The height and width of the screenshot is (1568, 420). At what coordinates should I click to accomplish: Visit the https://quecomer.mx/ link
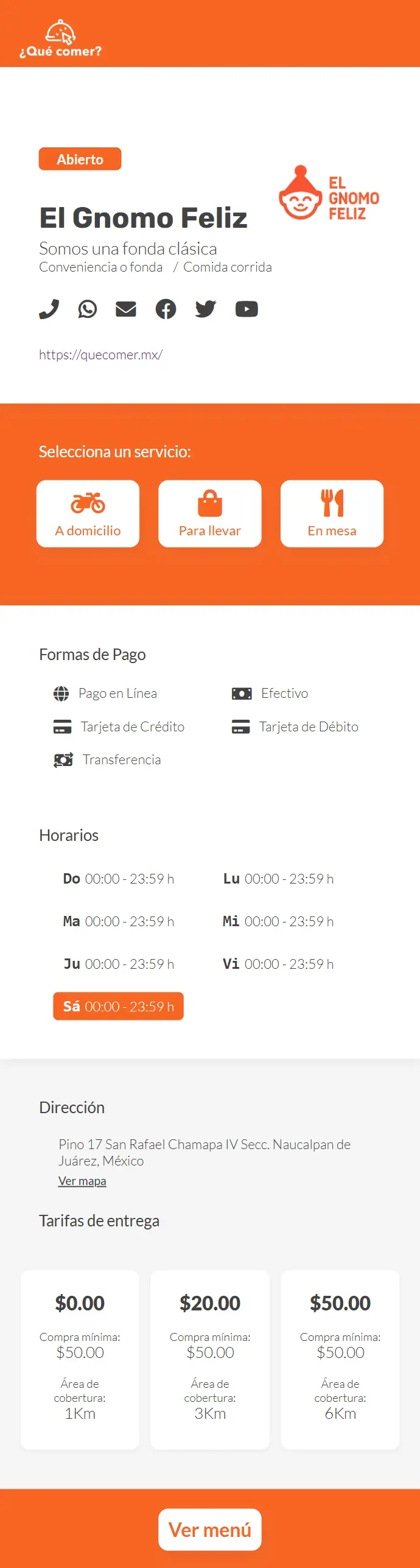point(100,354)
